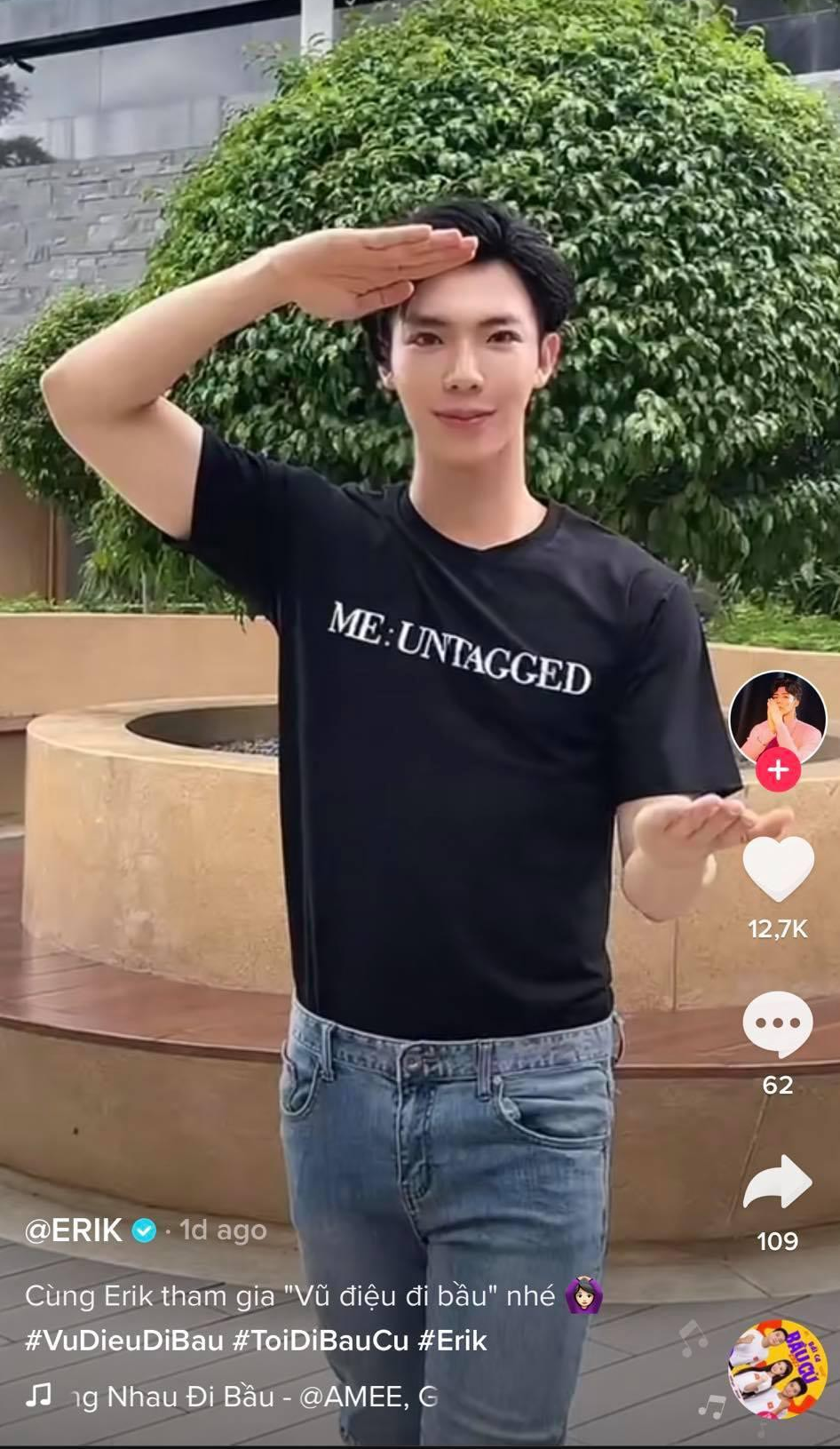This screenshot has width=840, height=1449.
Task: Open the #Erik hashtag
Action: tap(451, 1341)
